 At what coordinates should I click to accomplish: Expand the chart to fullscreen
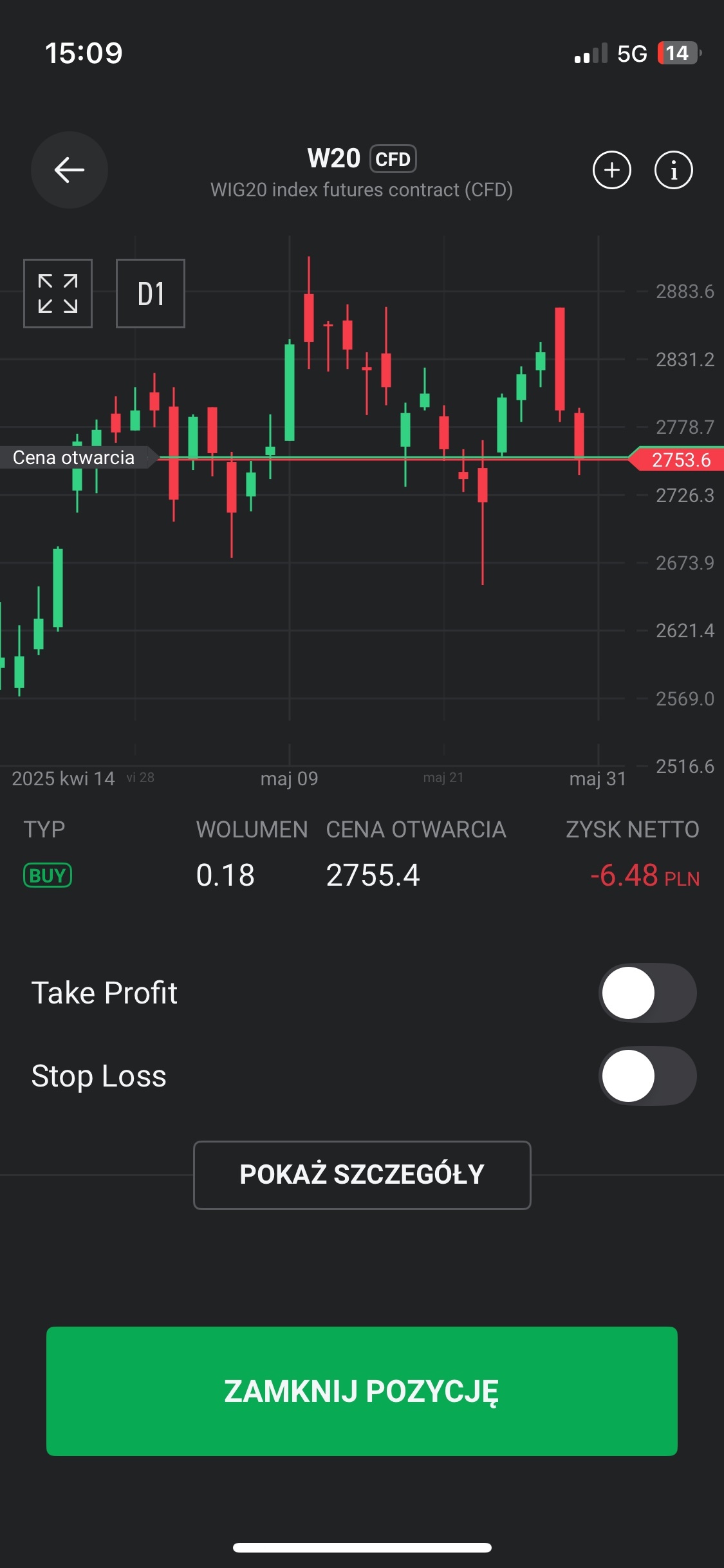[x=58, y=294]
